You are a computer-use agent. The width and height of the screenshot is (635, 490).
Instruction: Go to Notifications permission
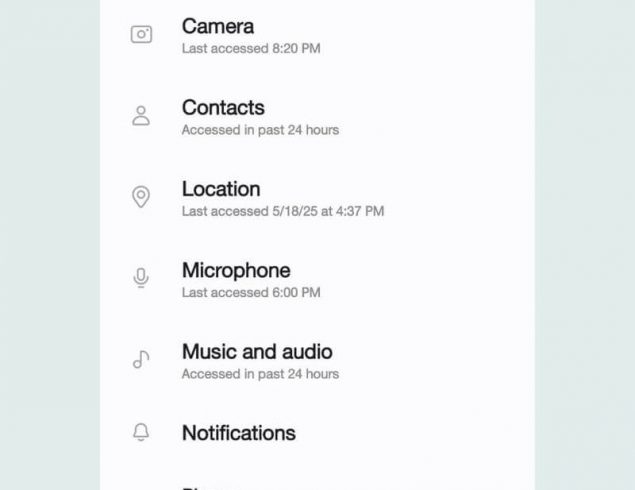pyautogui.click(x=238, y=433)
